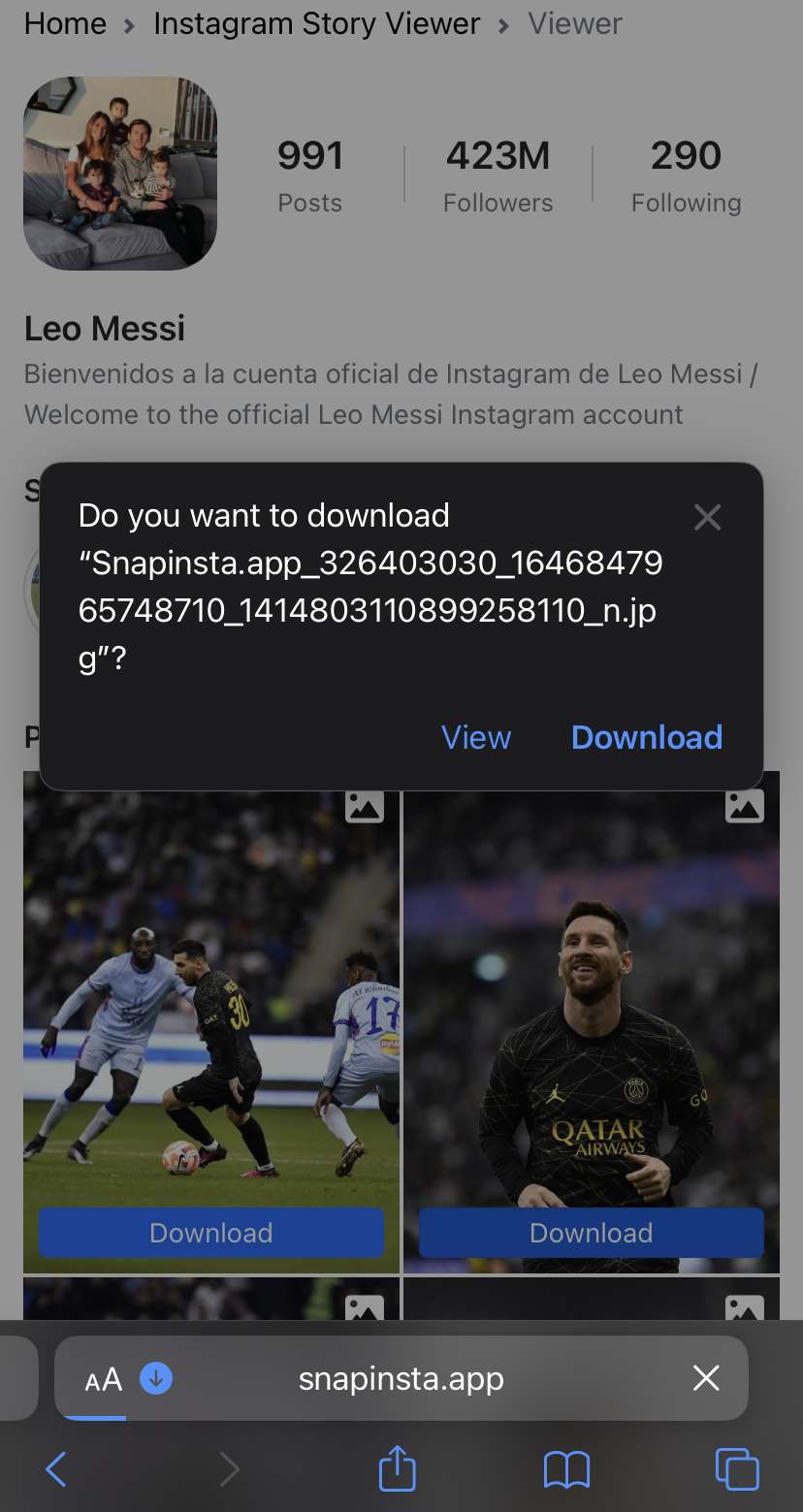Show all open tabs
Image resolution: width=803 pixels, height=1512 pixels.
pos(737,1469)
